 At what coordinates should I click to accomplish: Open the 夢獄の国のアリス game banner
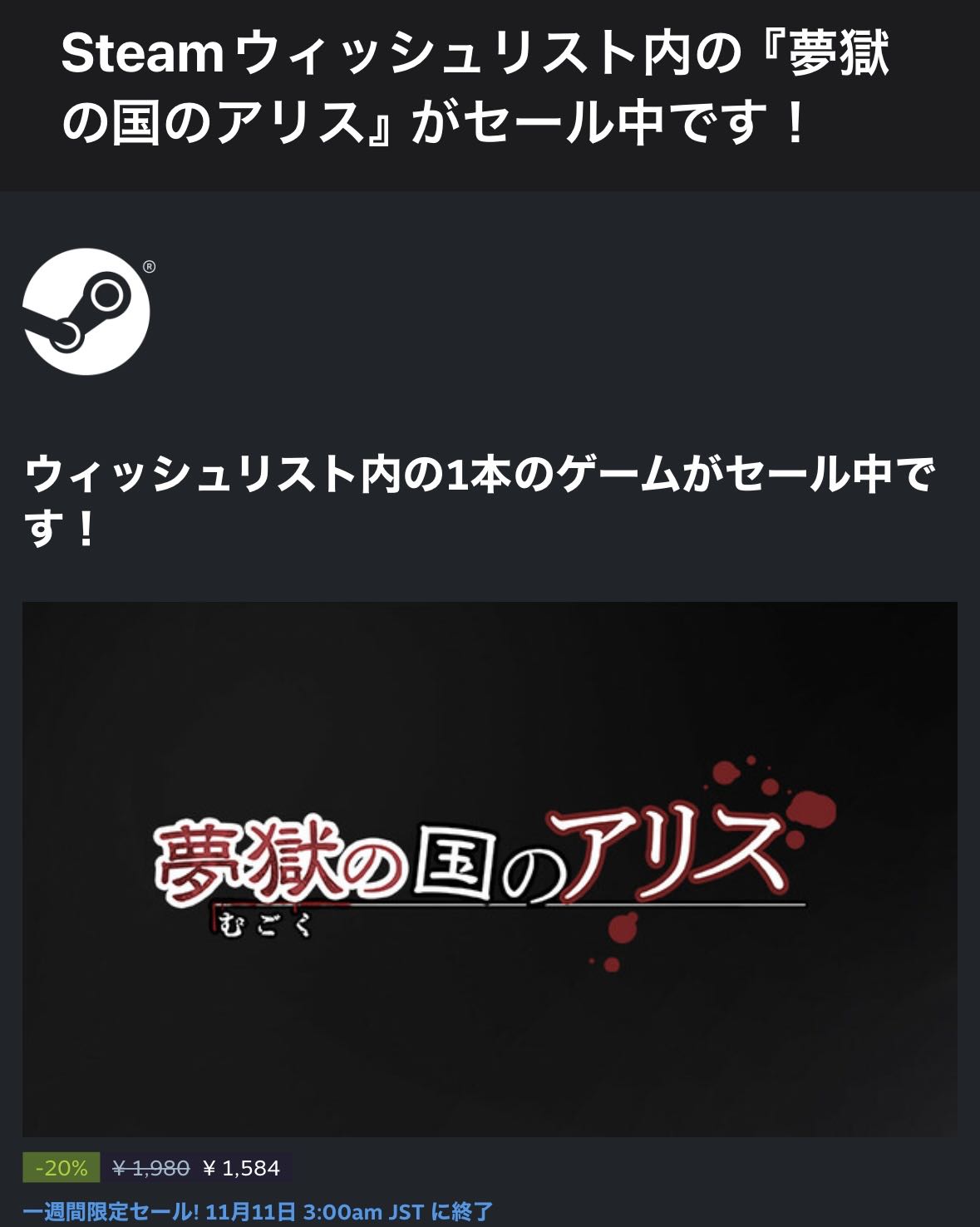coord(490,869)
